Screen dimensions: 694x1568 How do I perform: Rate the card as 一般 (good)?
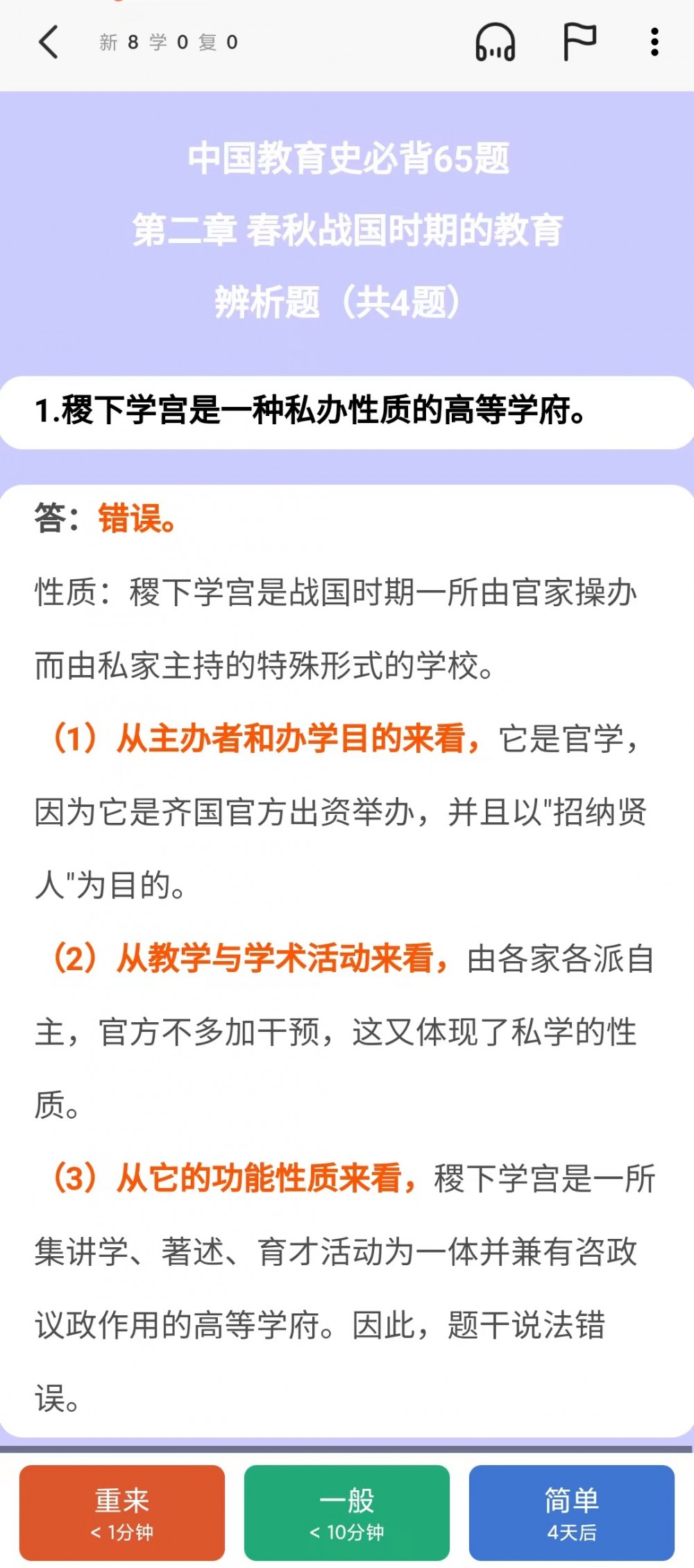coord(347,1513)
